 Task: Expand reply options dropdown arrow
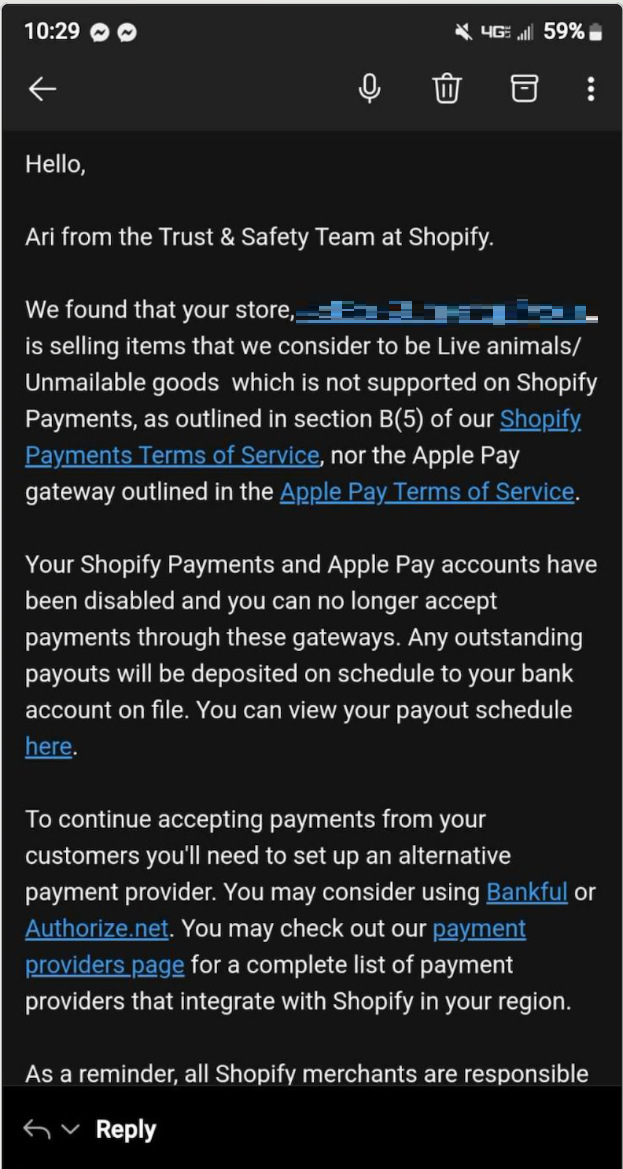pyautogui.click(x=70, y=1130)
